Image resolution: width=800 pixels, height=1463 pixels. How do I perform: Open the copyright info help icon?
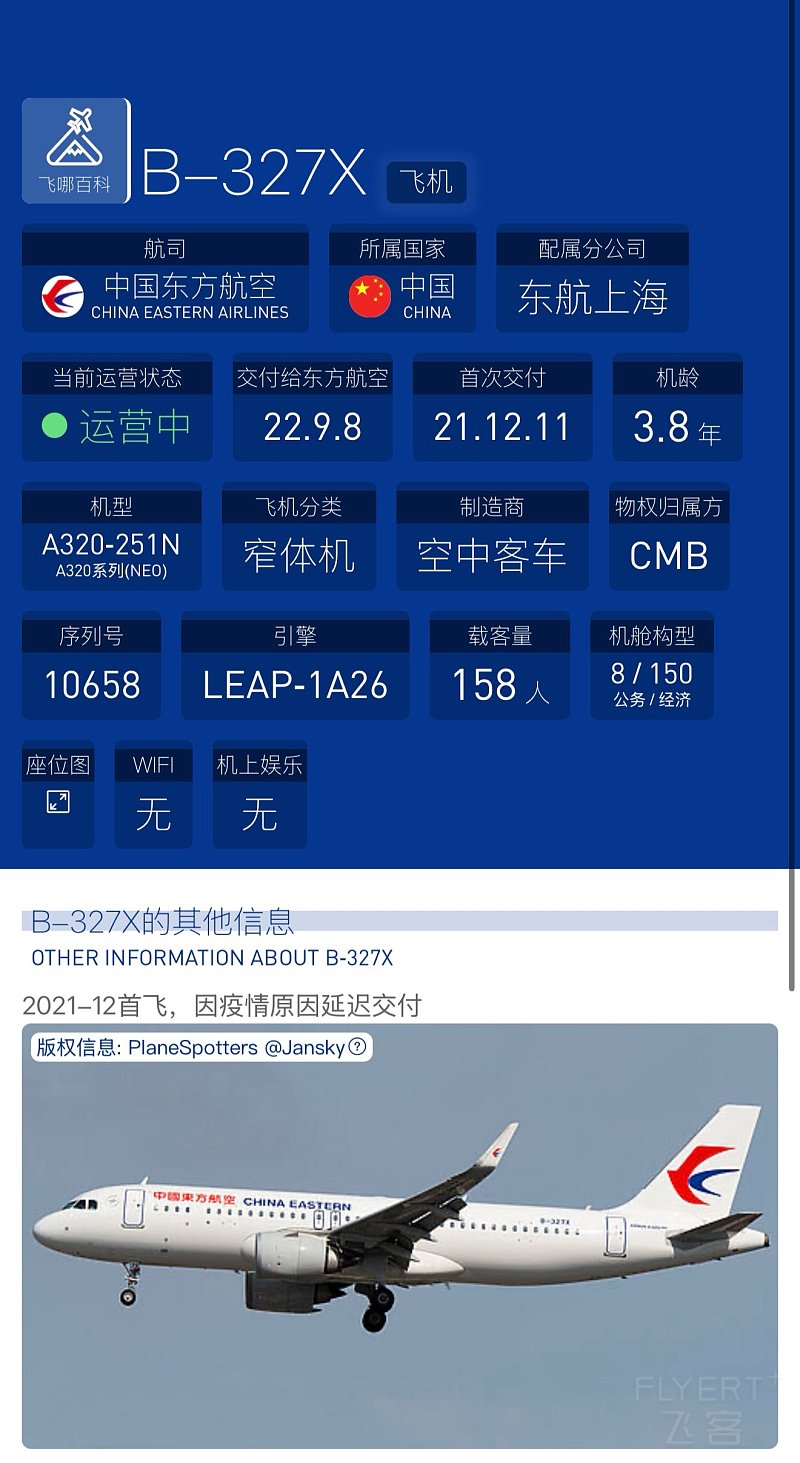[357, 1047]
